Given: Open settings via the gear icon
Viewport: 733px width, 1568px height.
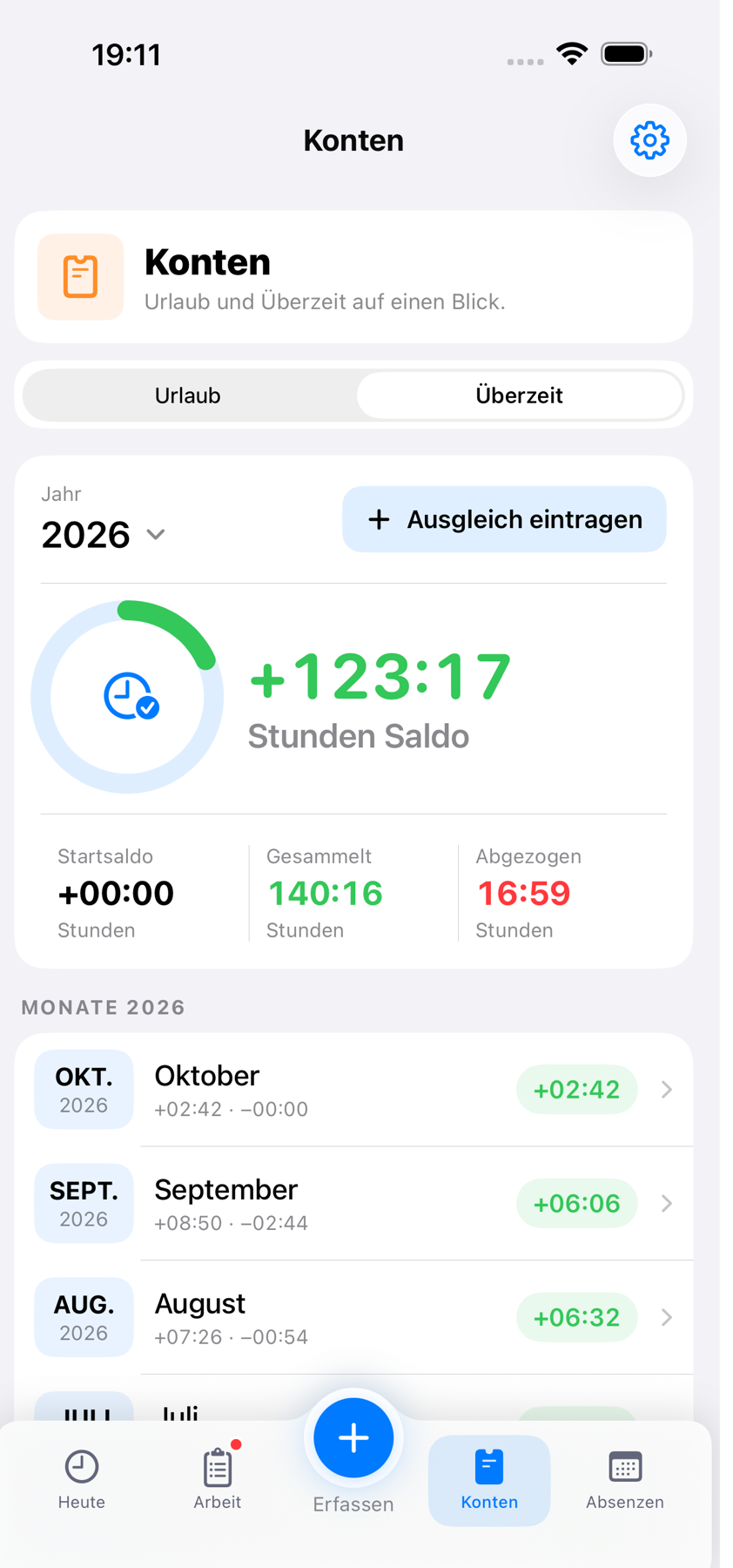Looking at the screenshot, I should click(x=649, y=140).
